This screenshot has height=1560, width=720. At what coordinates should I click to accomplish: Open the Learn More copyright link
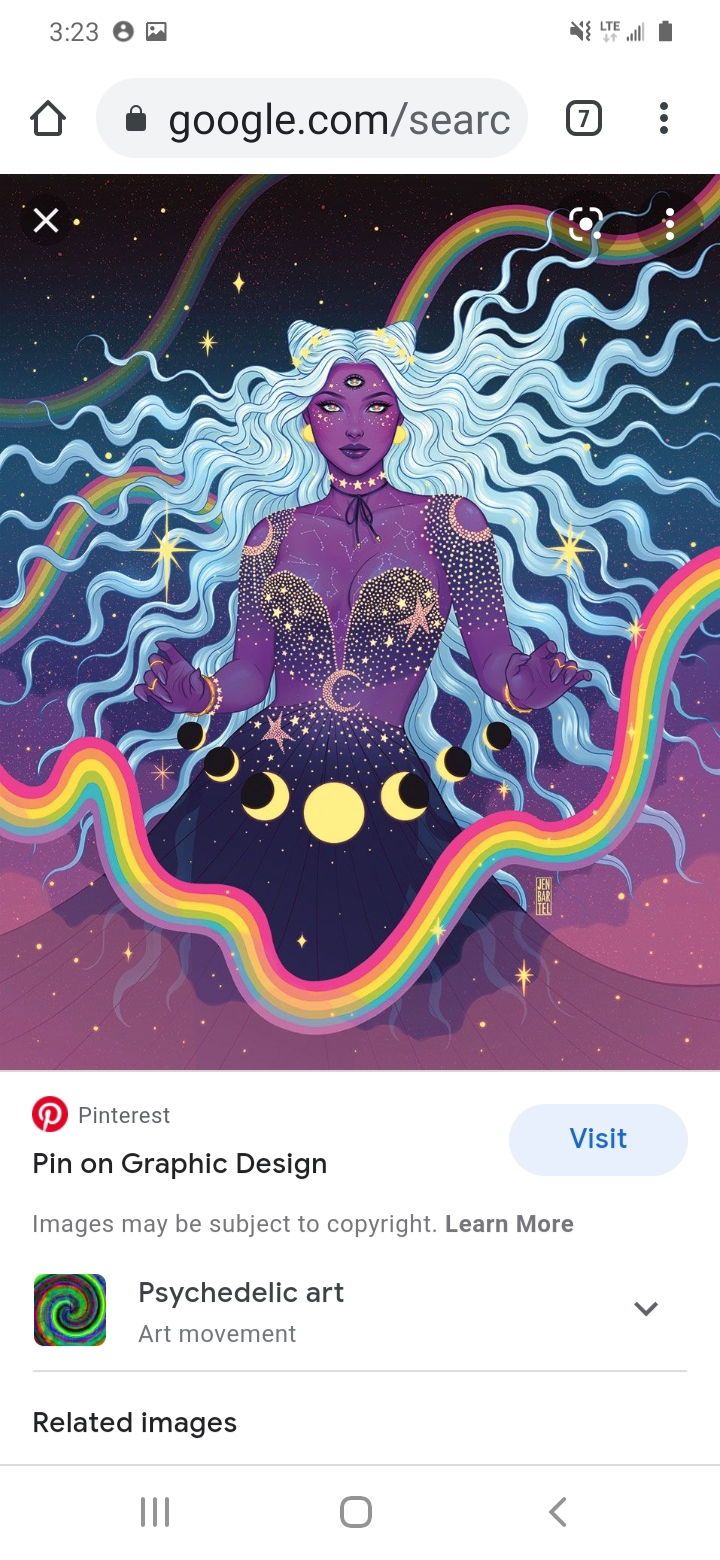pyautogui.click(x=509, y=1224)
